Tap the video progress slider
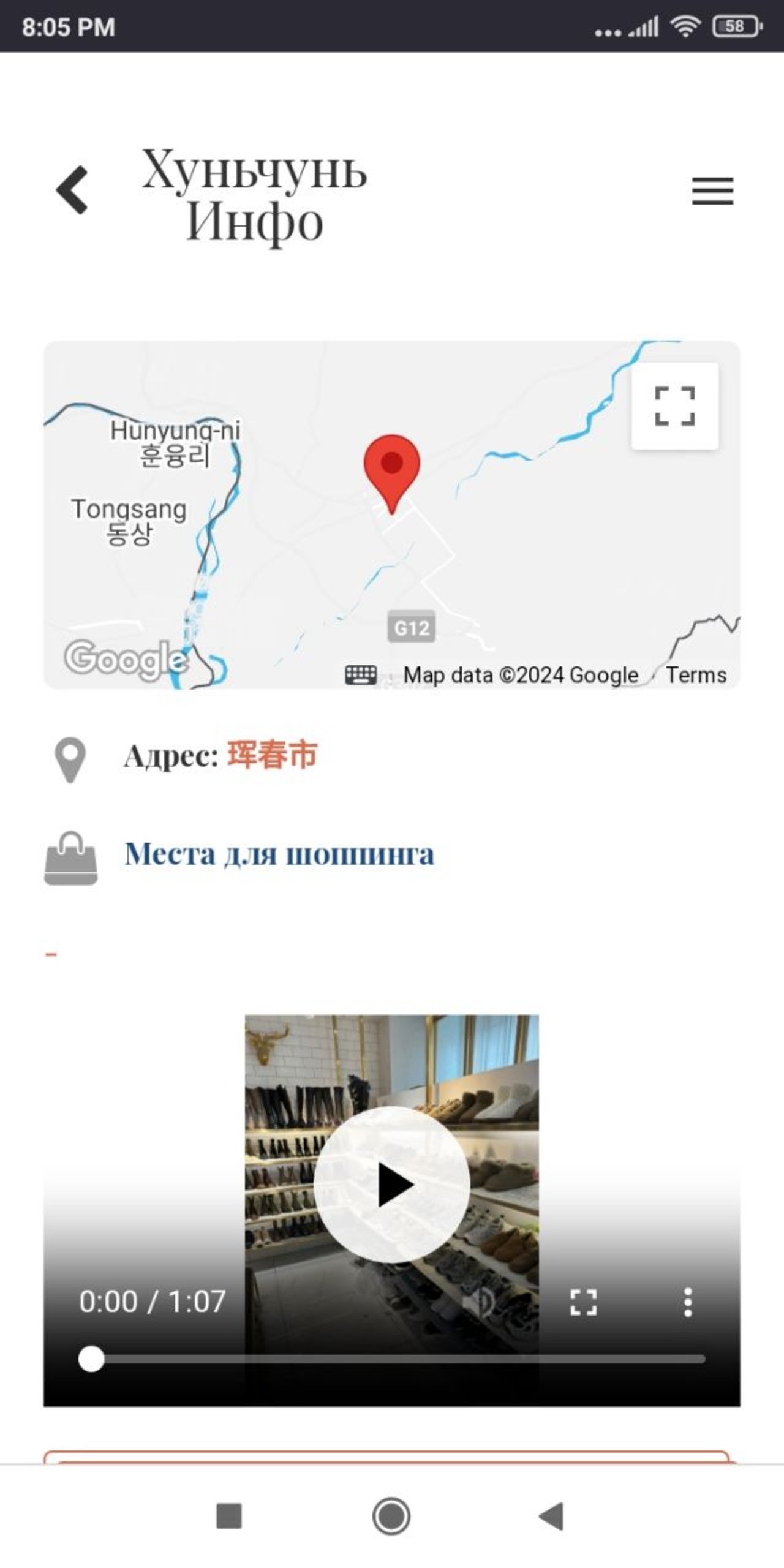The height and width of the screenshot is (1568, 784). 392,1359
